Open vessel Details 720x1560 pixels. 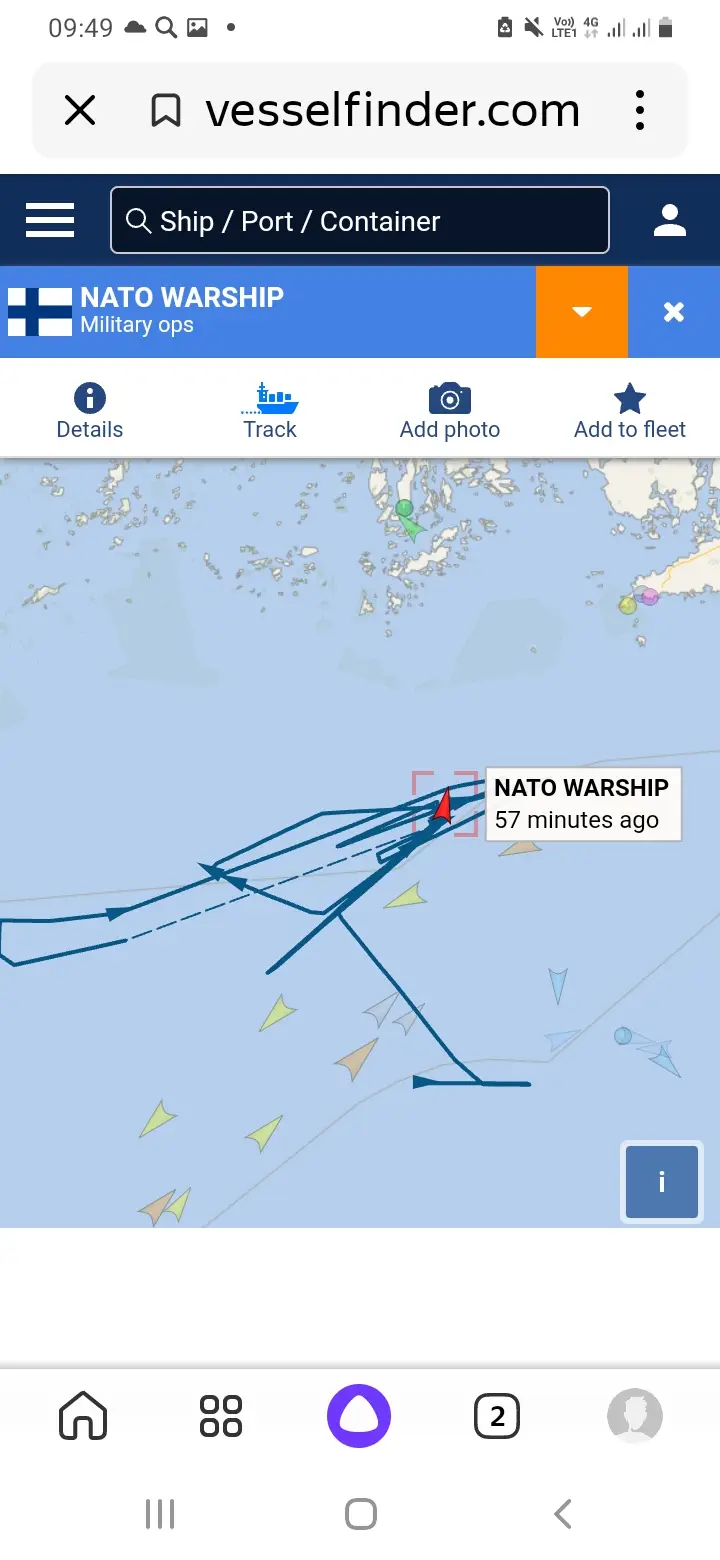[x=90, y=411]
